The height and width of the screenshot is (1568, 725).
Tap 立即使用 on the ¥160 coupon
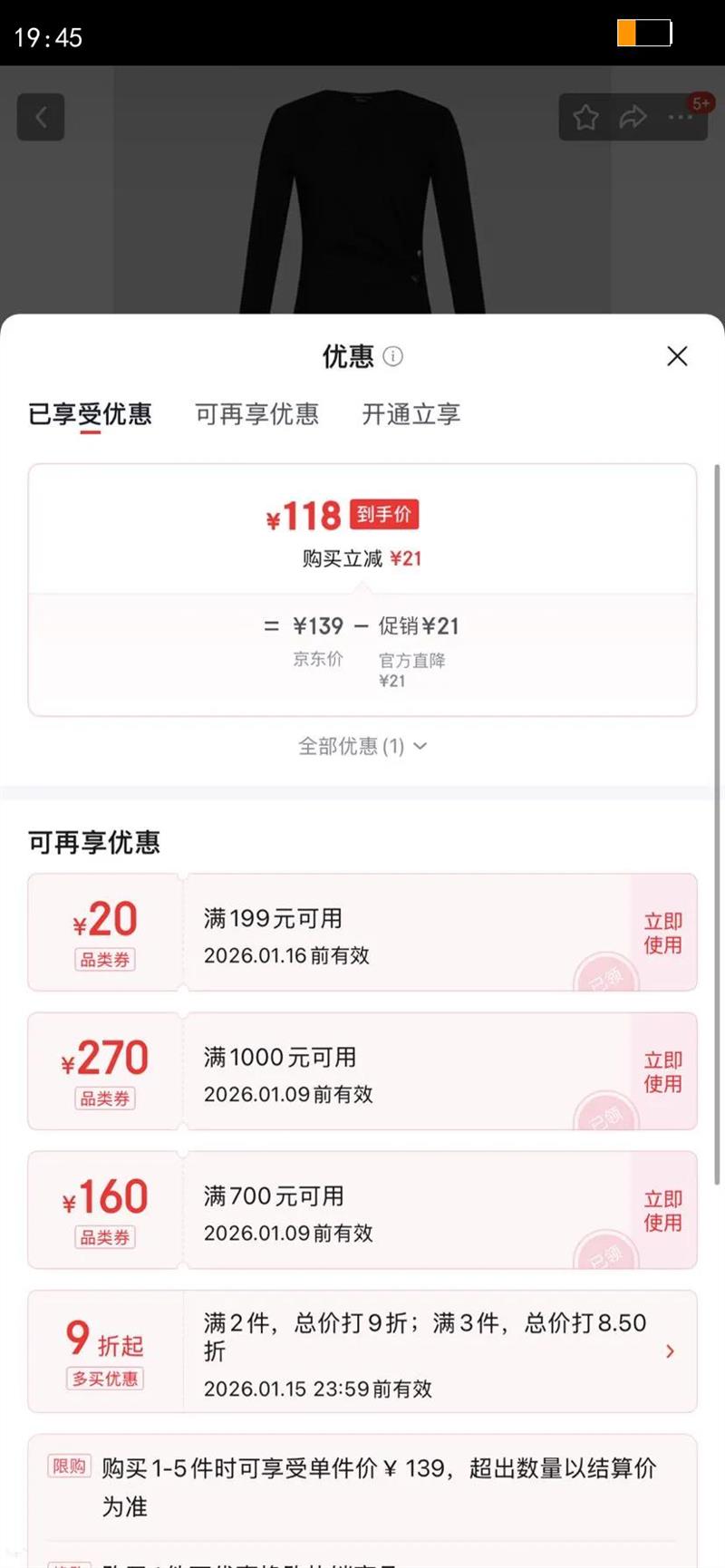click(662, 1210)
